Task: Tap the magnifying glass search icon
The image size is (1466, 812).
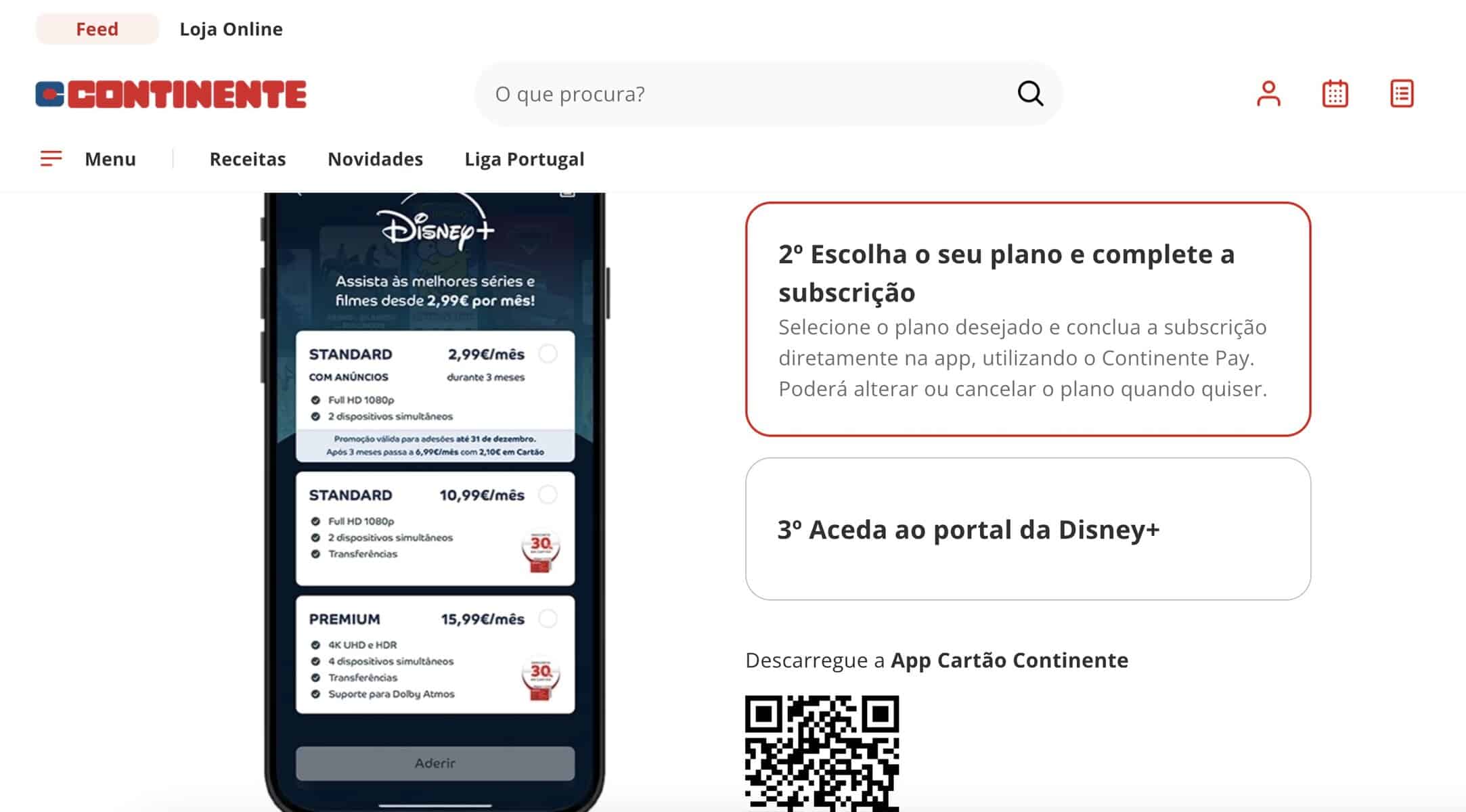Action: (1030, 94)
